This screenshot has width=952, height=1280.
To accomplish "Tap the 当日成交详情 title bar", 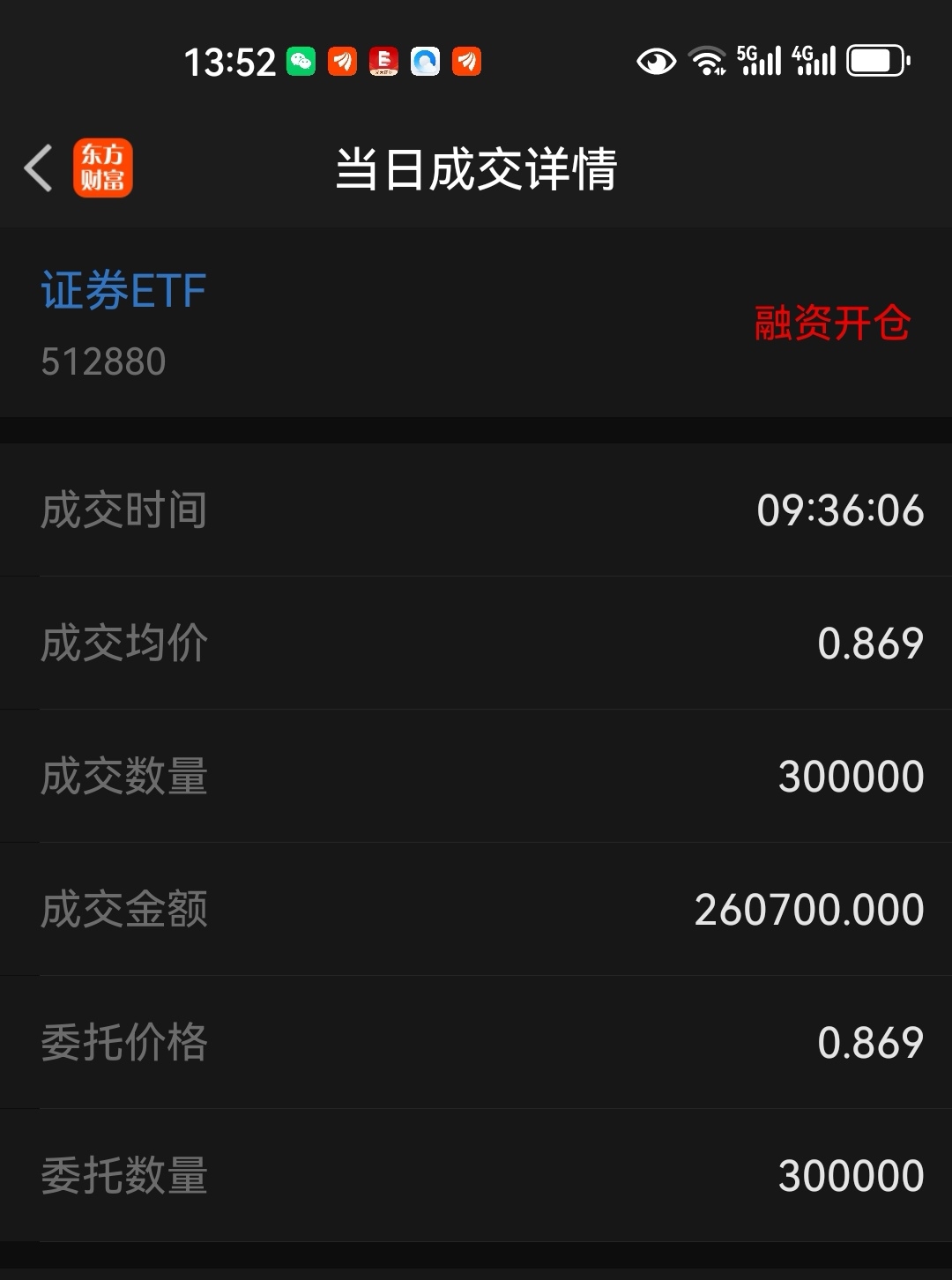I will click(x=476, y=167).
